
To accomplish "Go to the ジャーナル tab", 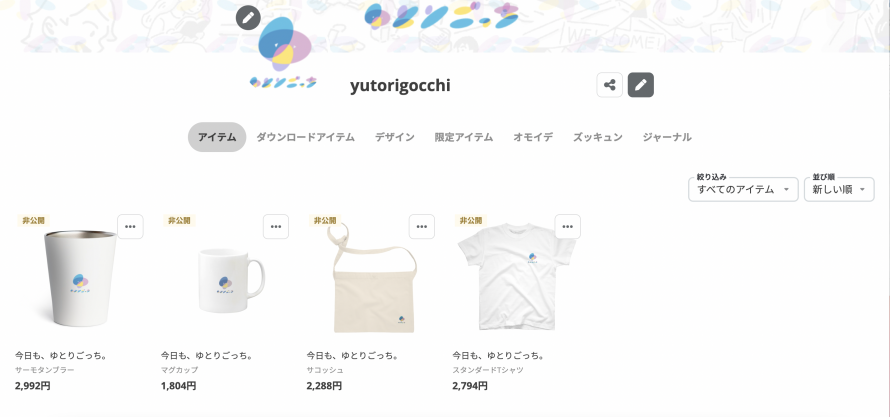I will click(667, 137).
